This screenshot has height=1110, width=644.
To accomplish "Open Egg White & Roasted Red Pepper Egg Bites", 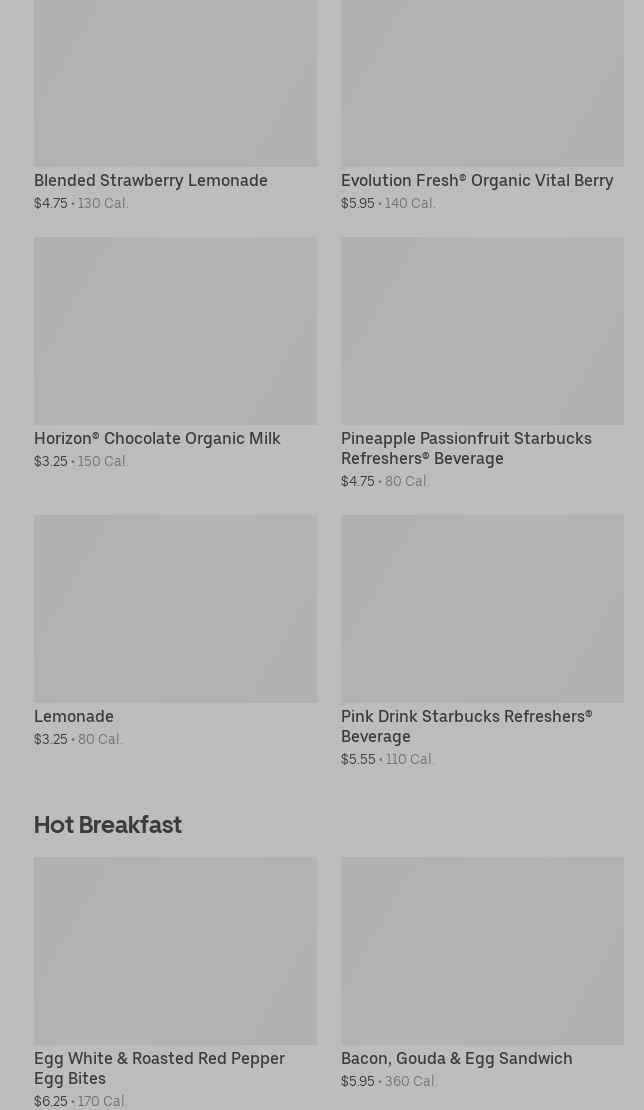I will click(176, 983).
